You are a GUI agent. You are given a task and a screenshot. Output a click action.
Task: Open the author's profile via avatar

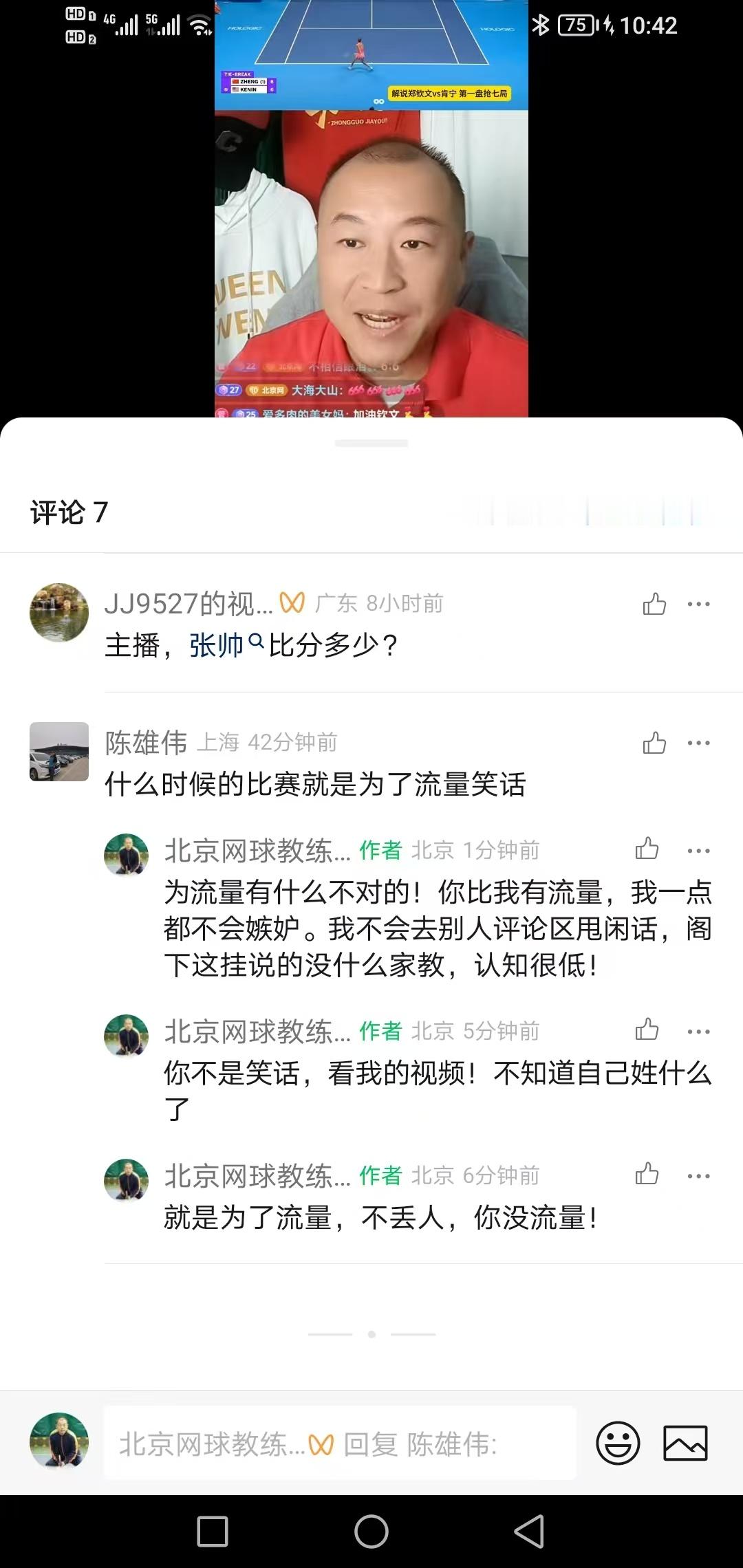point(126,851)
